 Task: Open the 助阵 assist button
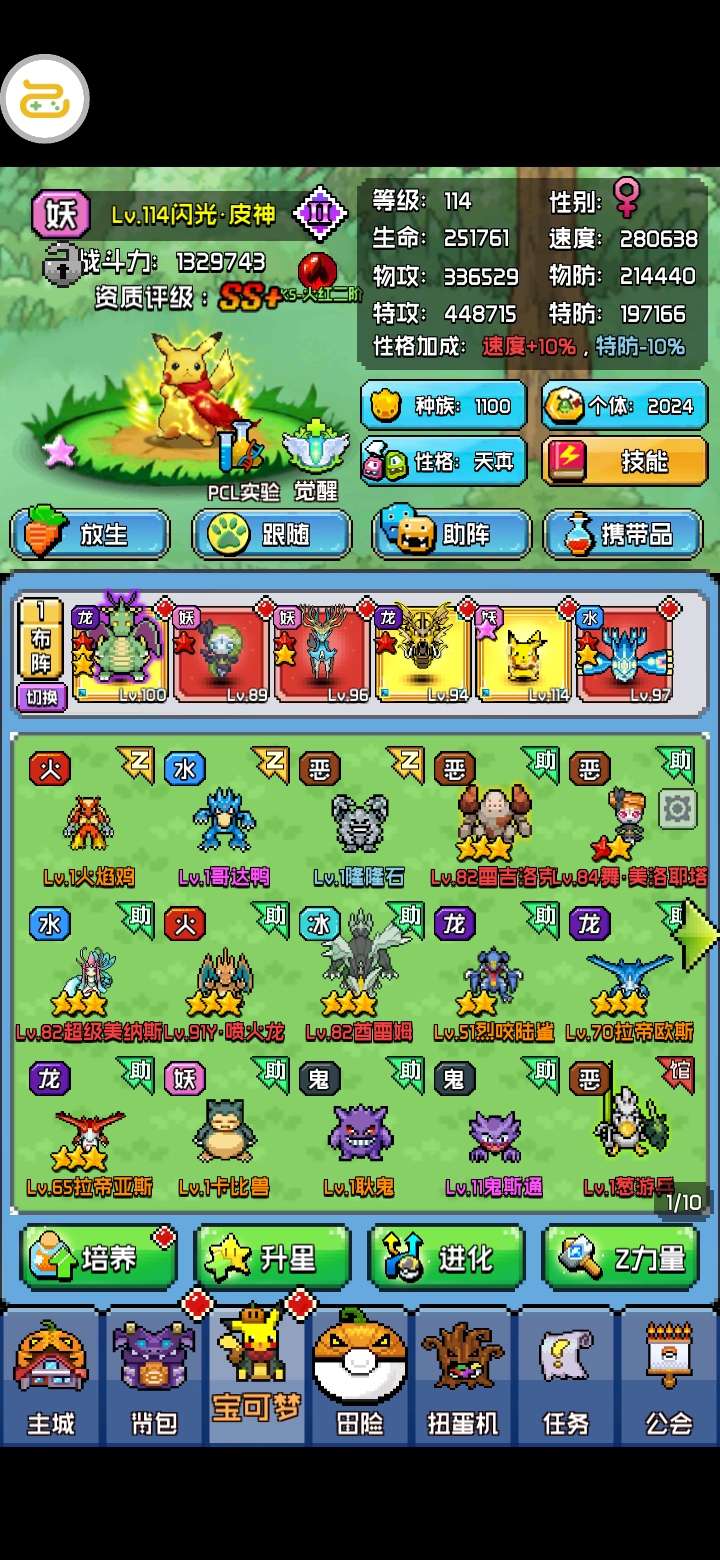tap(451, 534)
